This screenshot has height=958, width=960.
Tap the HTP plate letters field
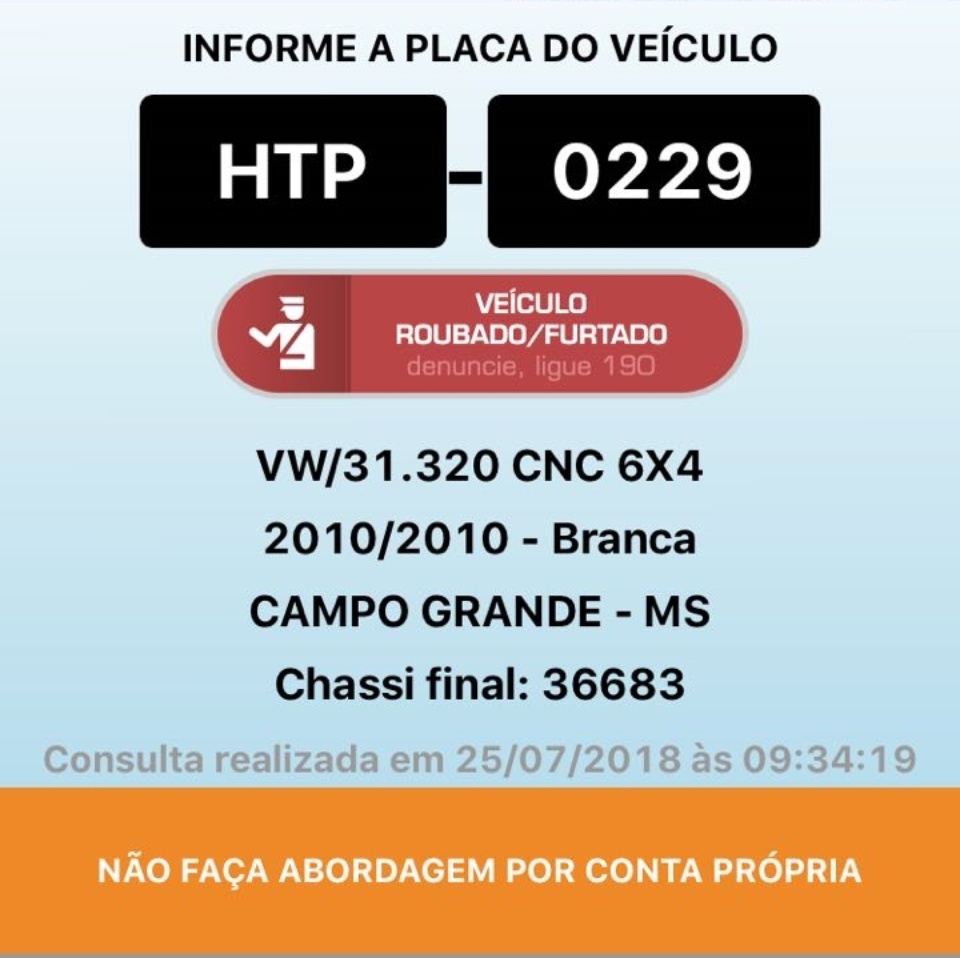pos(292,172)
